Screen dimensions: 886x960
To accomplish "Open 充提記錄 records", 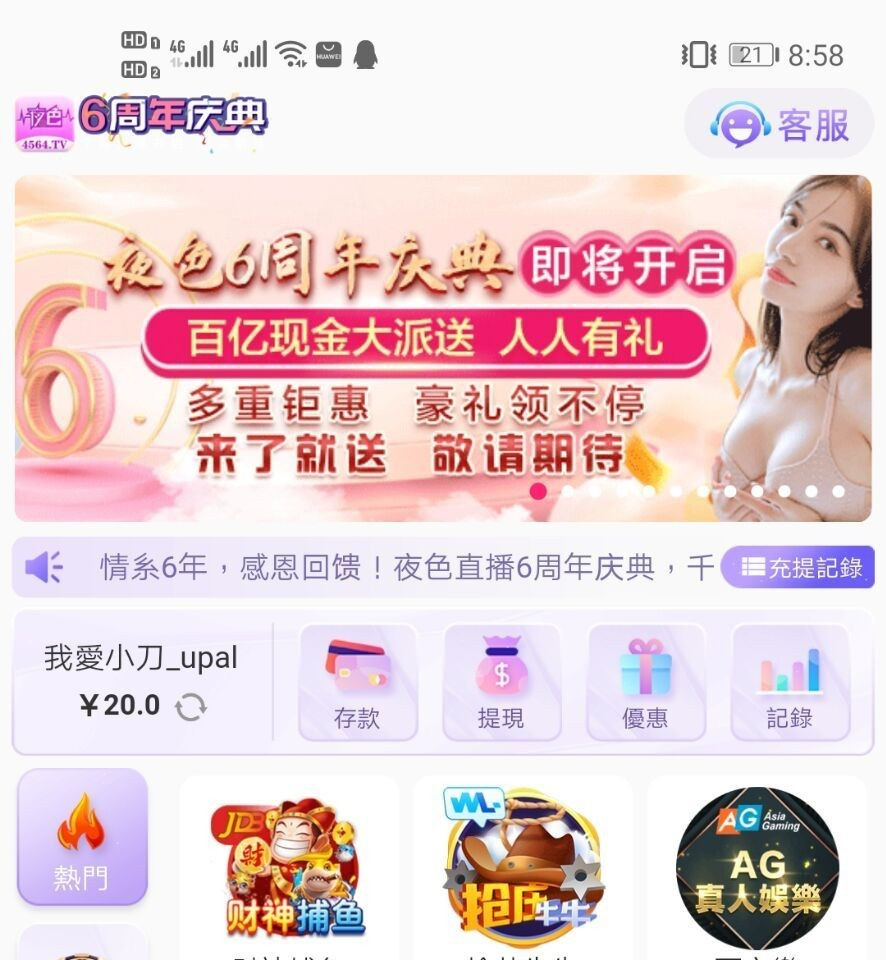I will coord(798,568).
